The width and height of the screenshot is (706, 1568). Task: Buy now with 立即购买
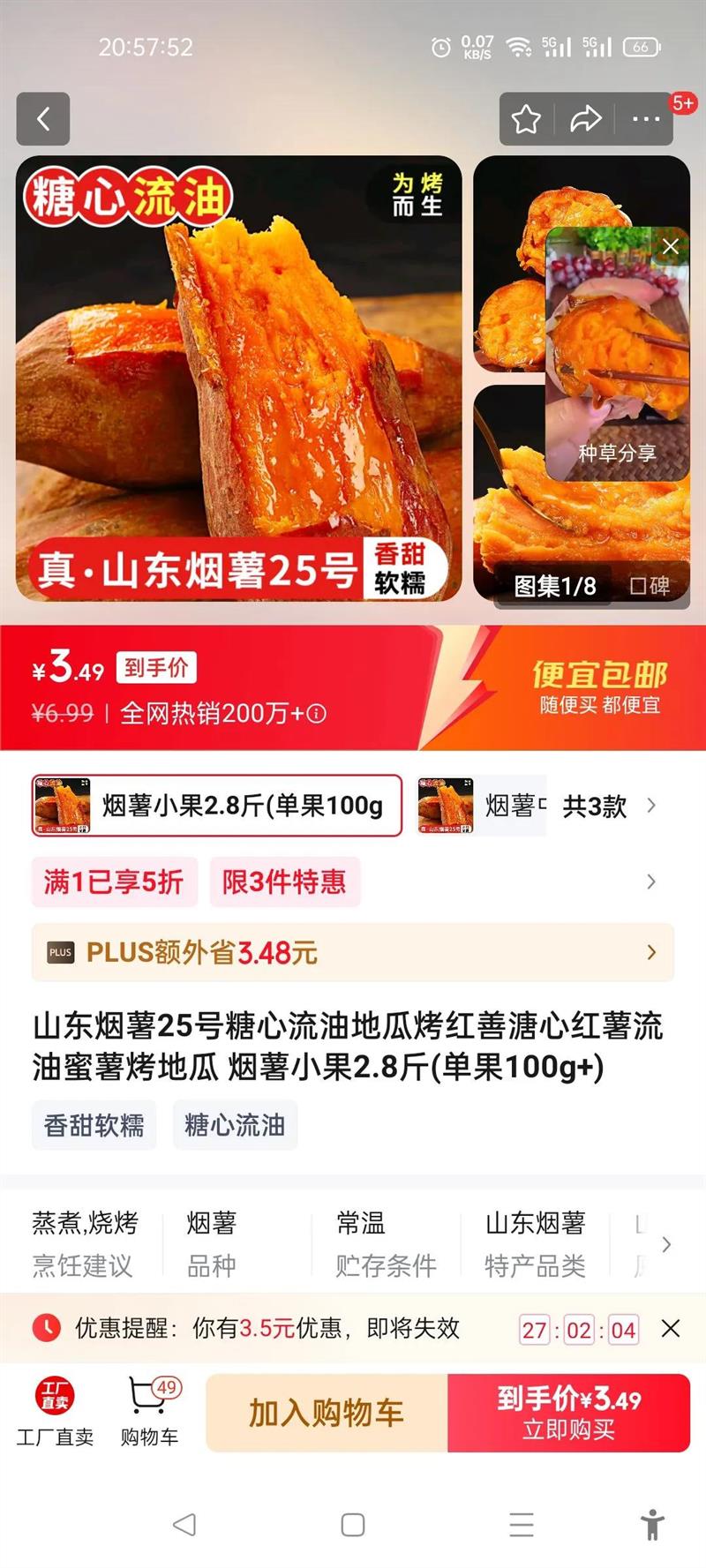tap(568, 1413)
